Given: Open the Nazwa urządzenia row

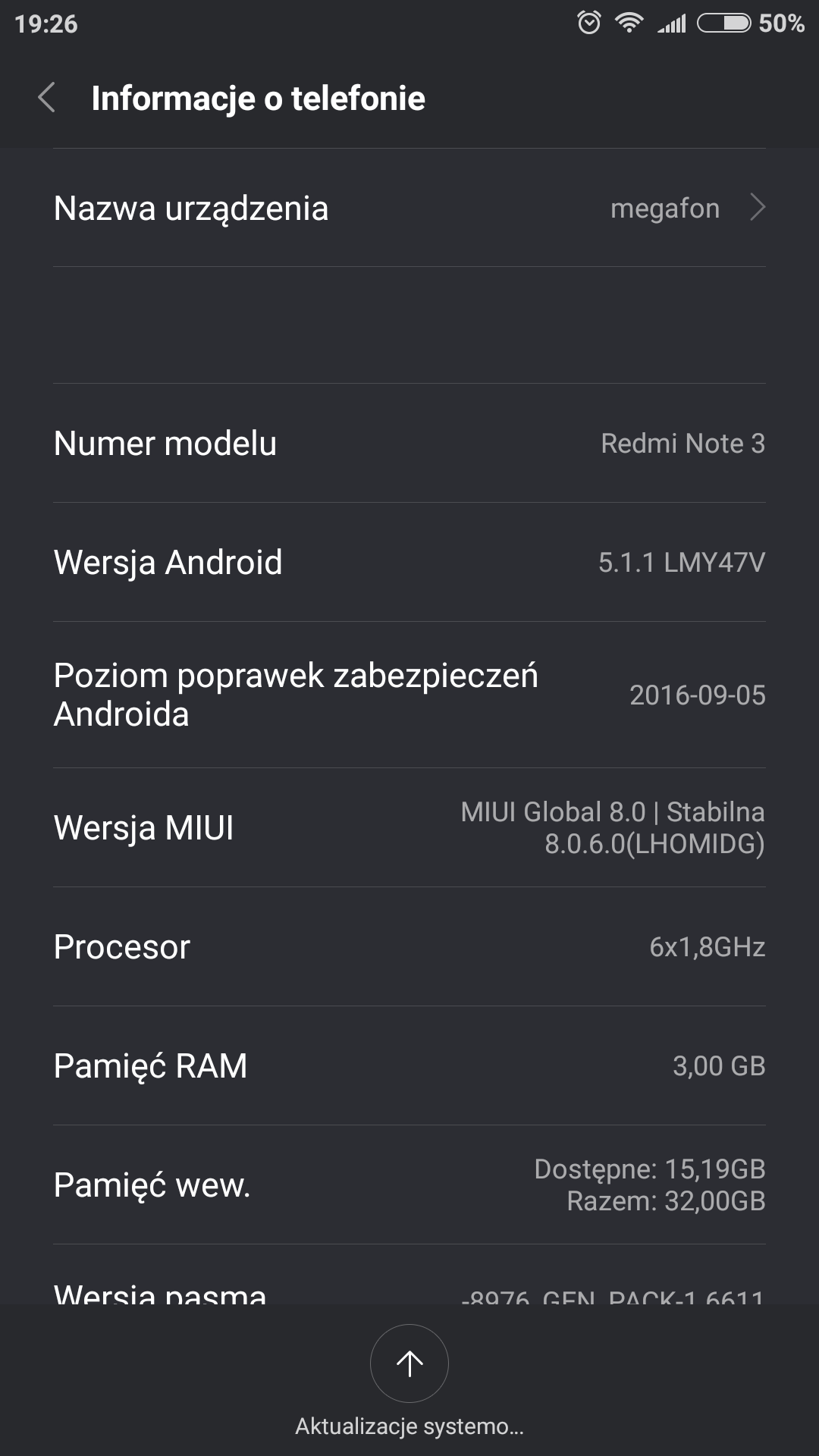Looking at the screenshot, I should (409, 208).
